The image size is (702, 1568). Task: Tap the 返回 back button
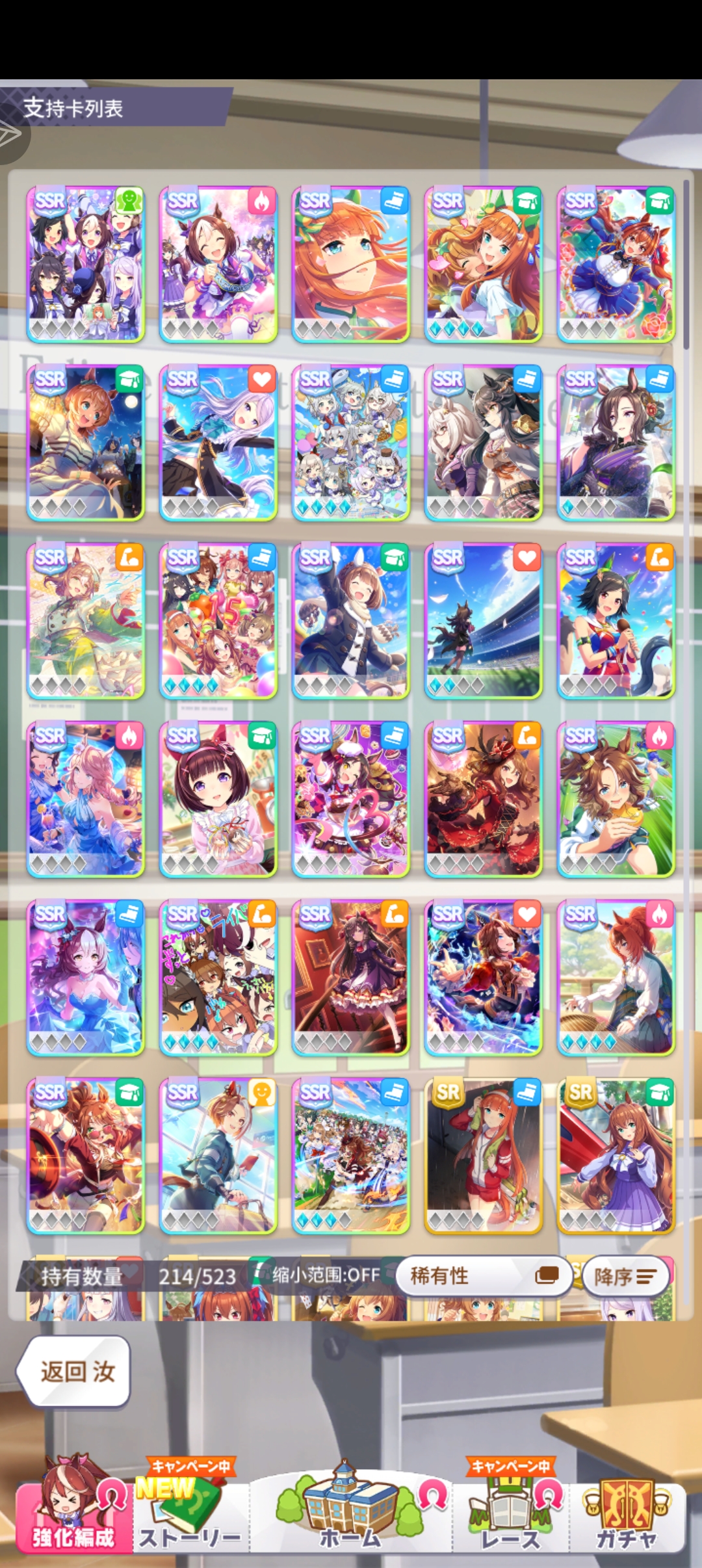[x=73, y=1371]
